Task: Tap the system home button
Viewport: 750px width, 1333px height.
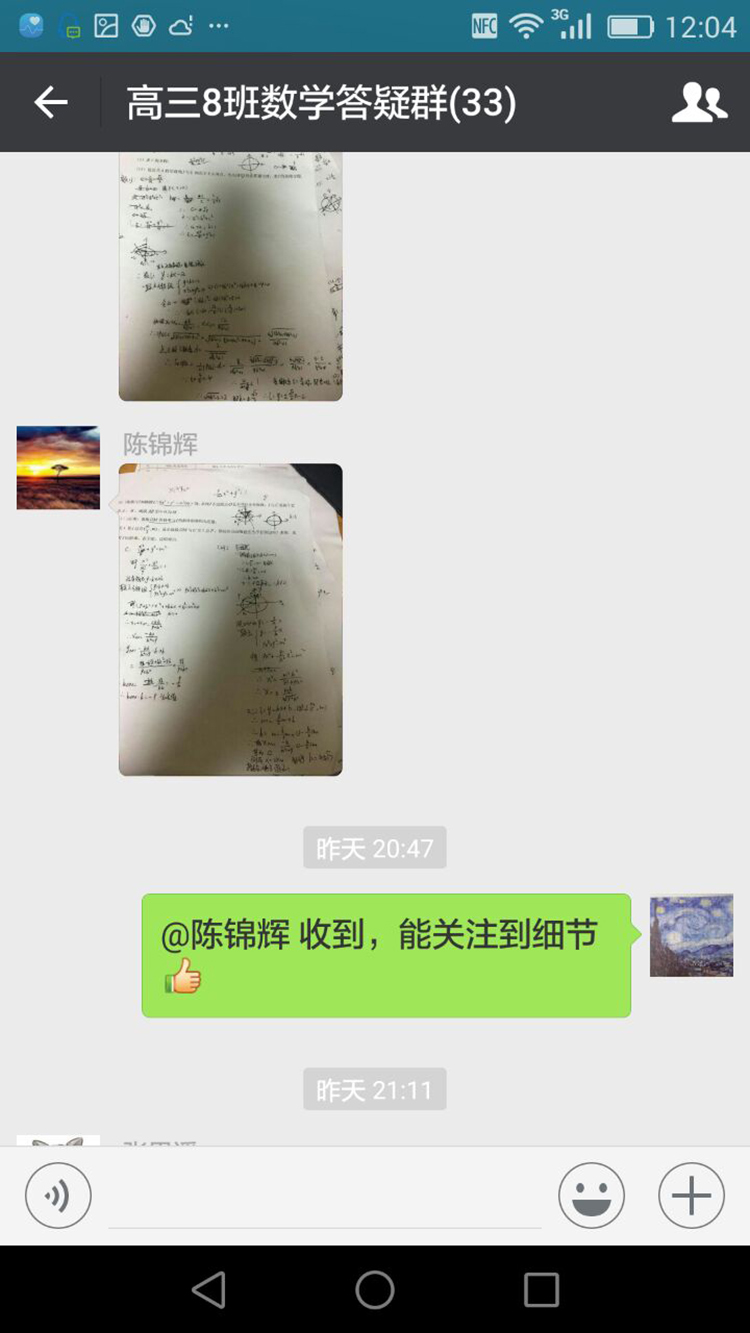Action: point(375,1290)
